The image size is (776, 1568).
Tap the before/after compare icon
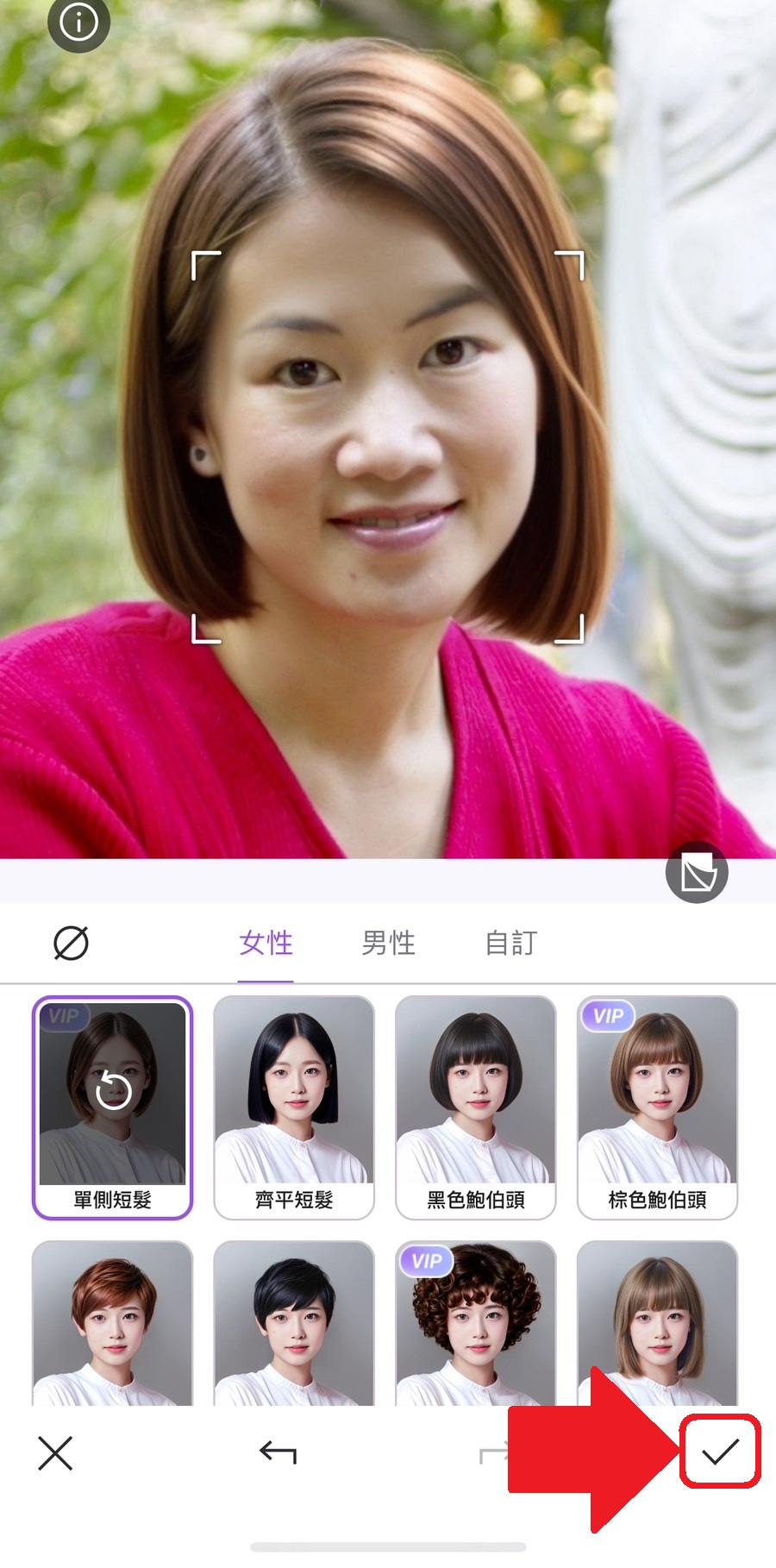click(697, 873)
